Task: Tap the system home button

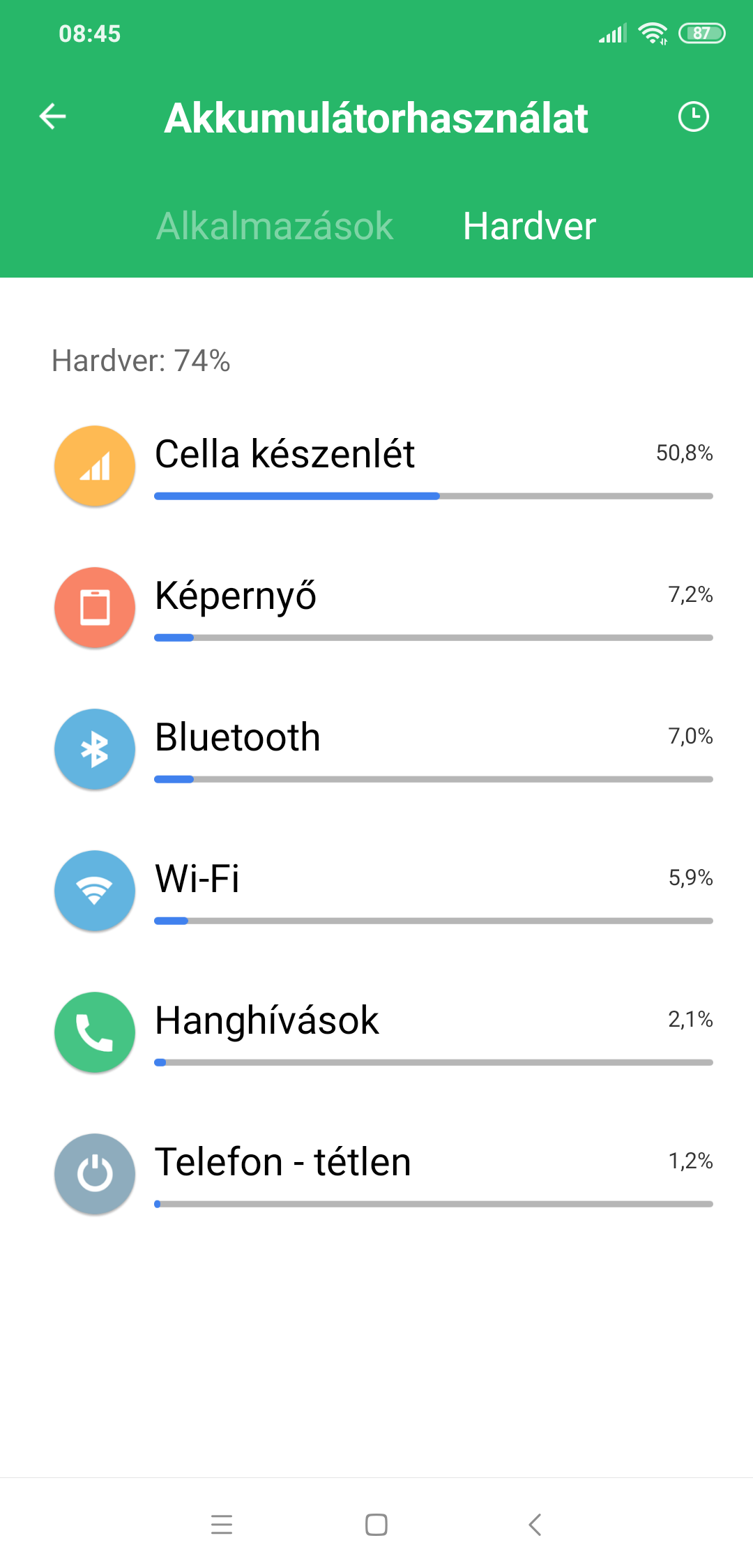Action: point(376,1525)
